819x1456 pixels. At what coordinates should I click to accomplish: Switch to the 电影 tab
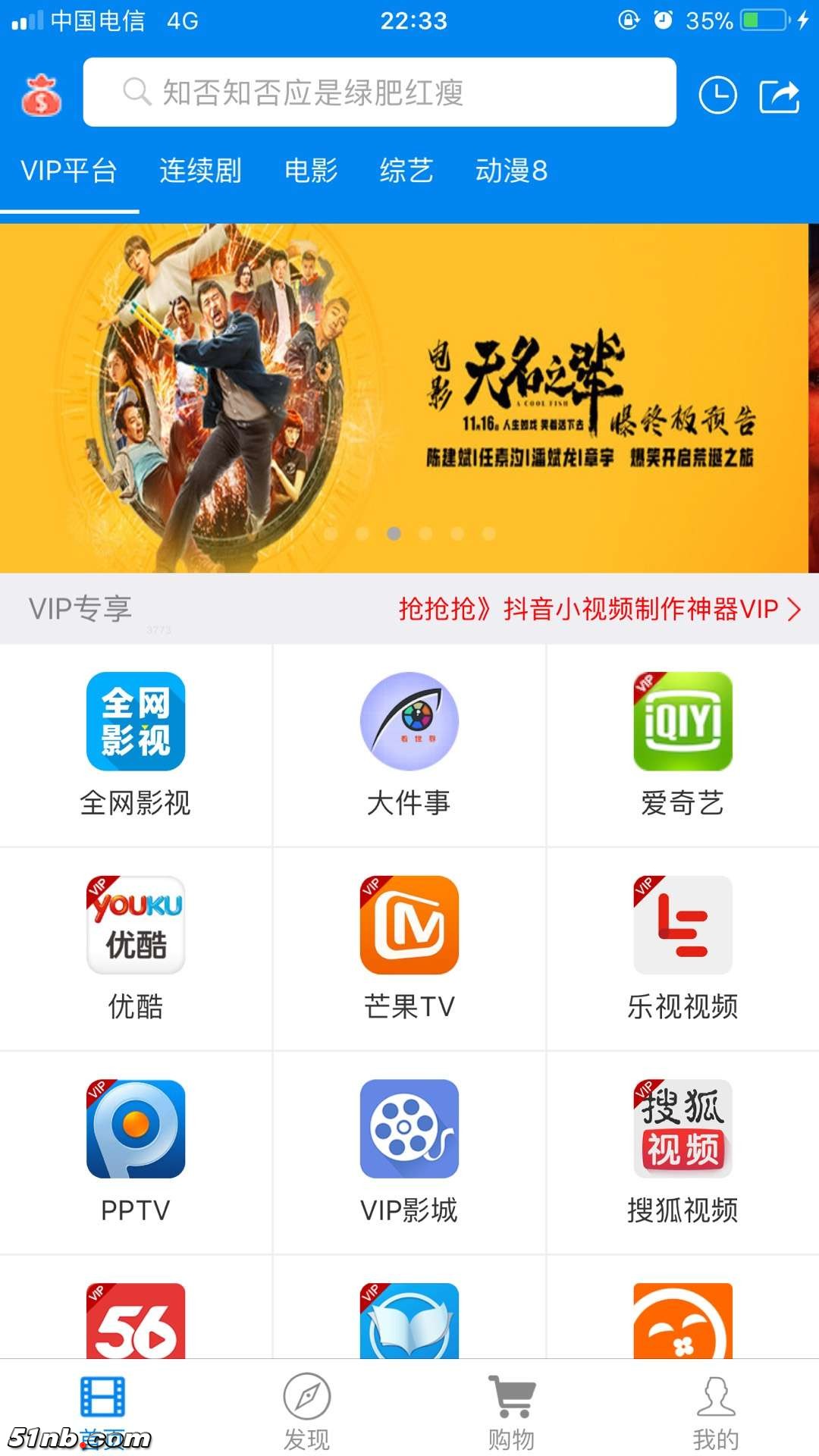click(x=311, y=171)
